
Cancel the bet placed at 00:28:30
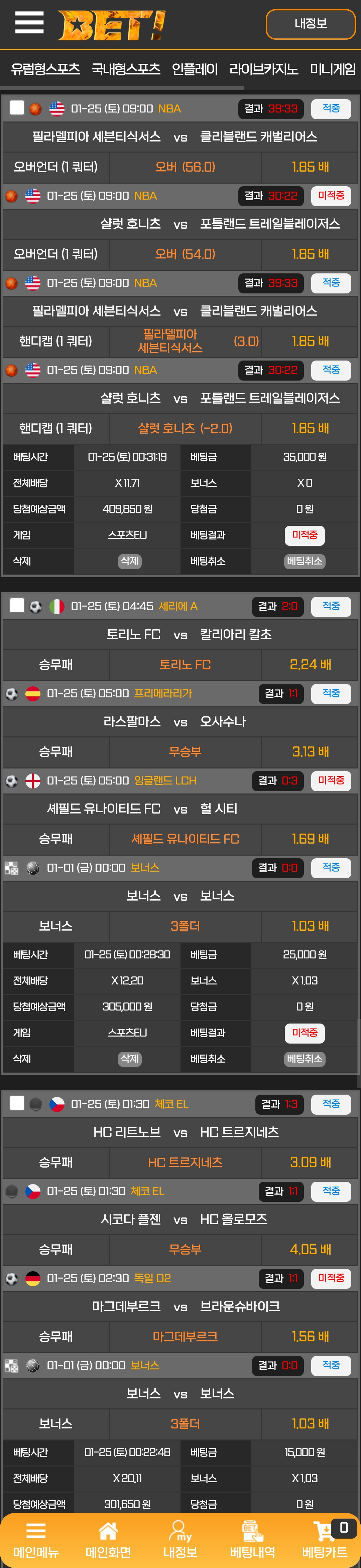click(x=304, y=1059)
